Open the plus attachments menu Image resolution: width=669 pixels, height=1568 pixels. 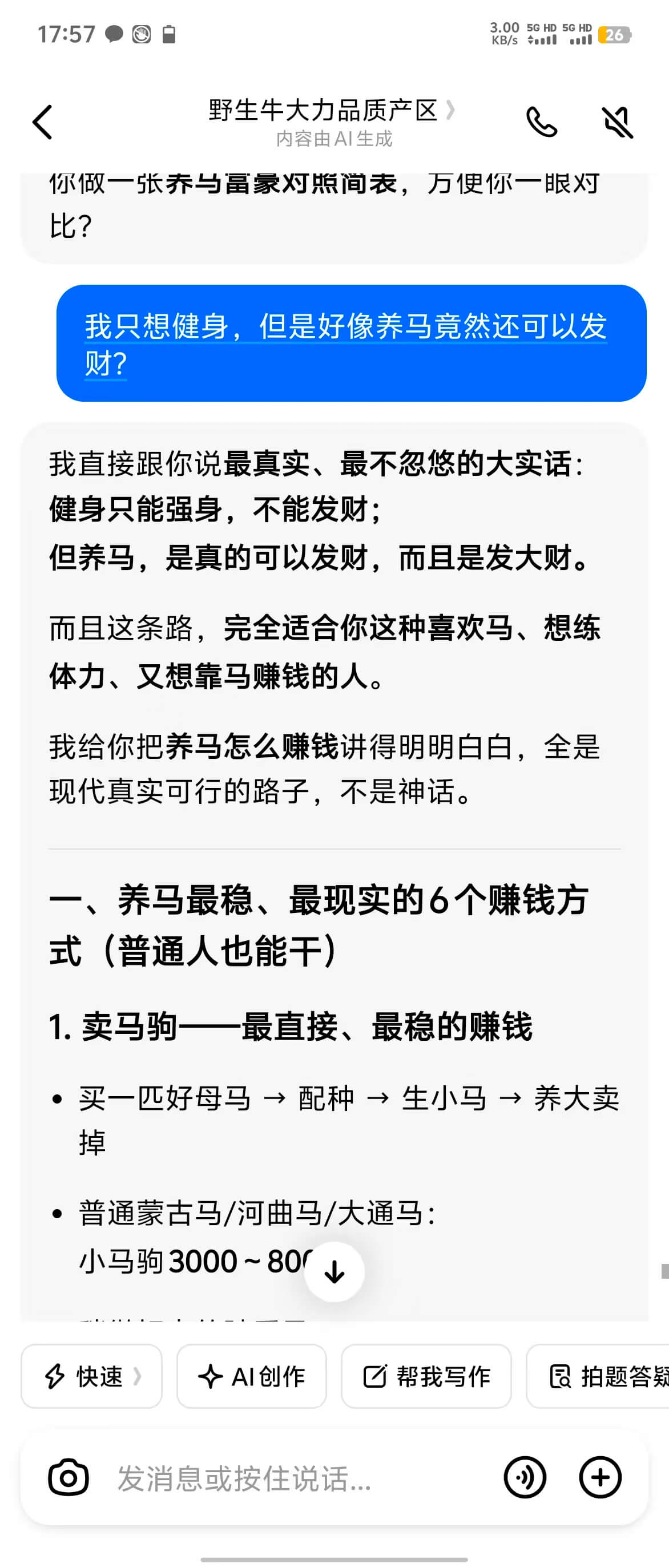click(x=599, y=1477)
